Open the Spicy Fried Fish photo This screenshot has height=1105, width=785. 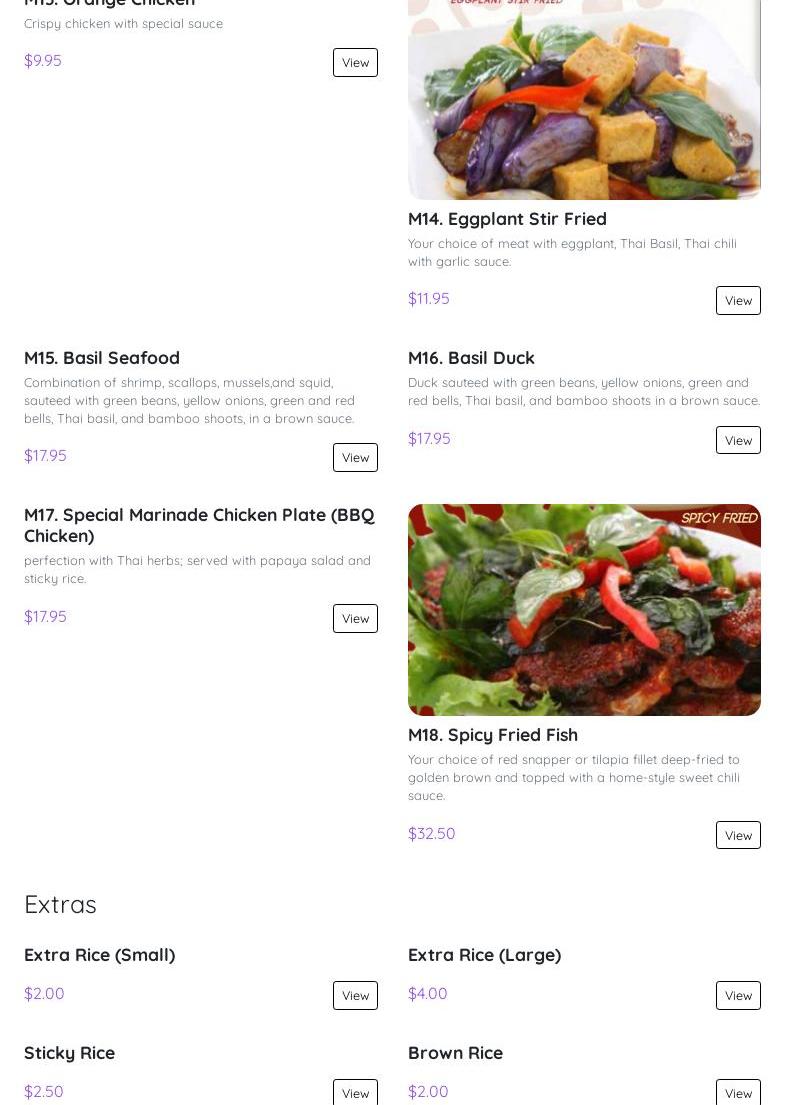[x=584, y=610]
